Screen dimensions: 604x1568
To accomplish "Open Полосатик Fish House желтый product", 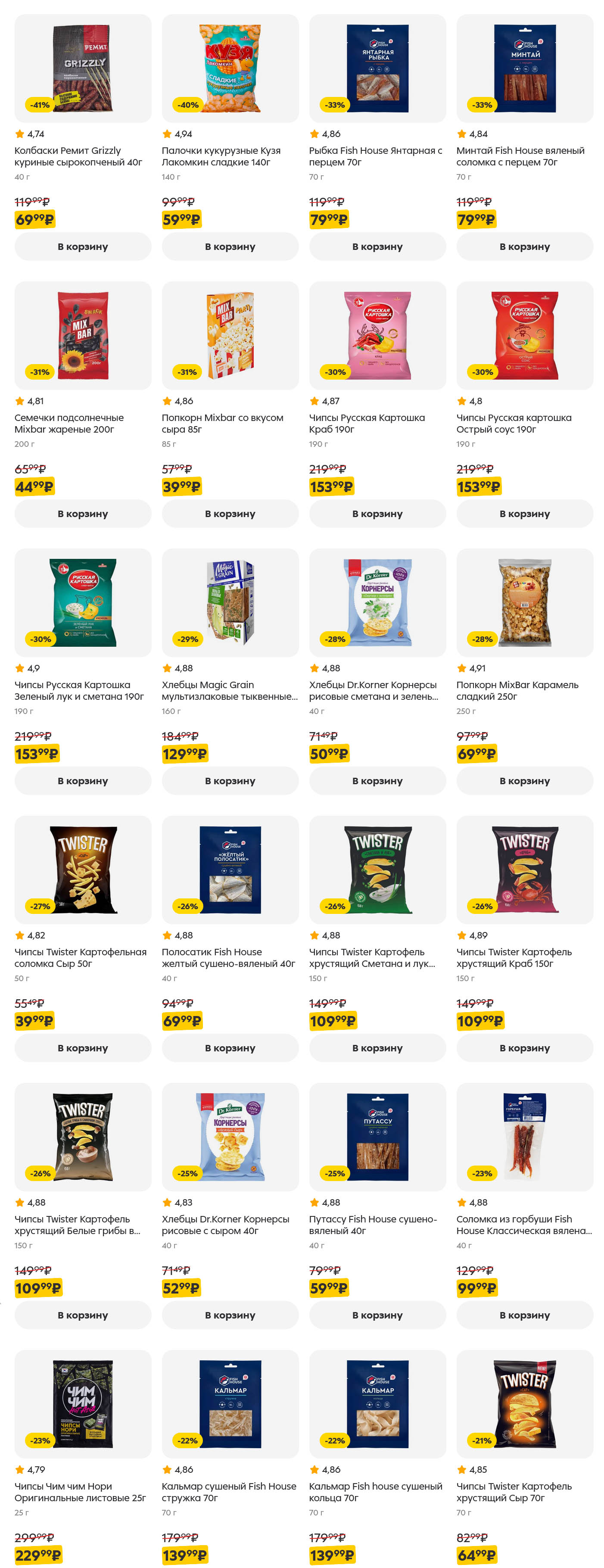I will pos(230,870).
